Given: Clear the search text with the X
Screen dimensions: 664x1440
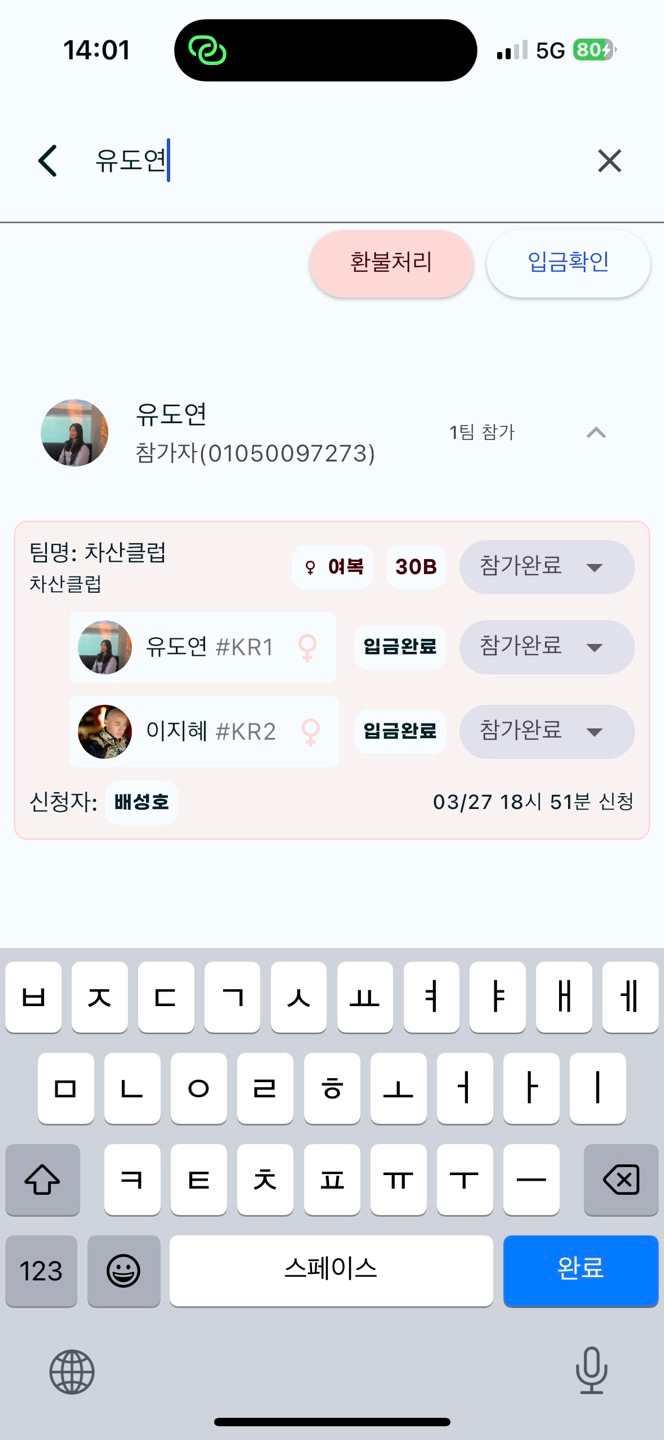Looking at the screenshot, I should click(x=609, y=161).
